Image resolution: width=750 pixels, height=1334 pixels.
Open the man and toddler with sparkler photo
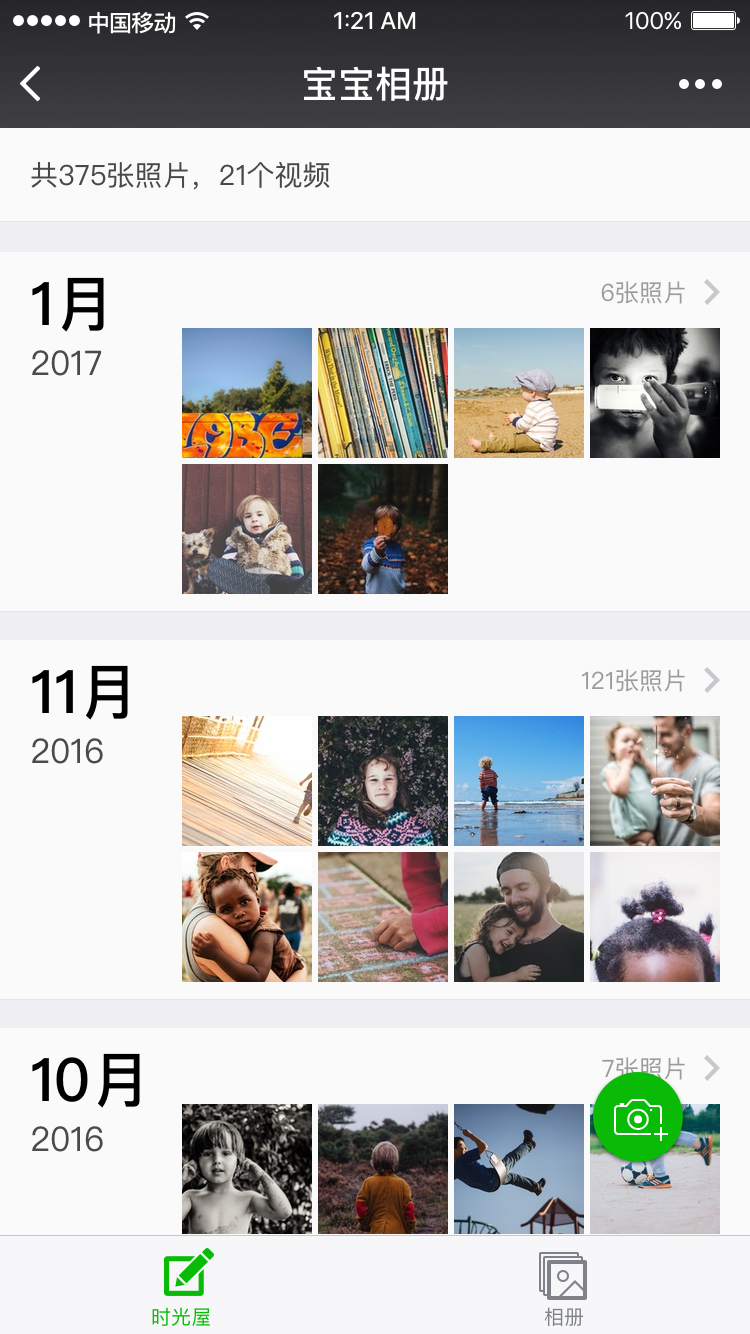(655, 781)
